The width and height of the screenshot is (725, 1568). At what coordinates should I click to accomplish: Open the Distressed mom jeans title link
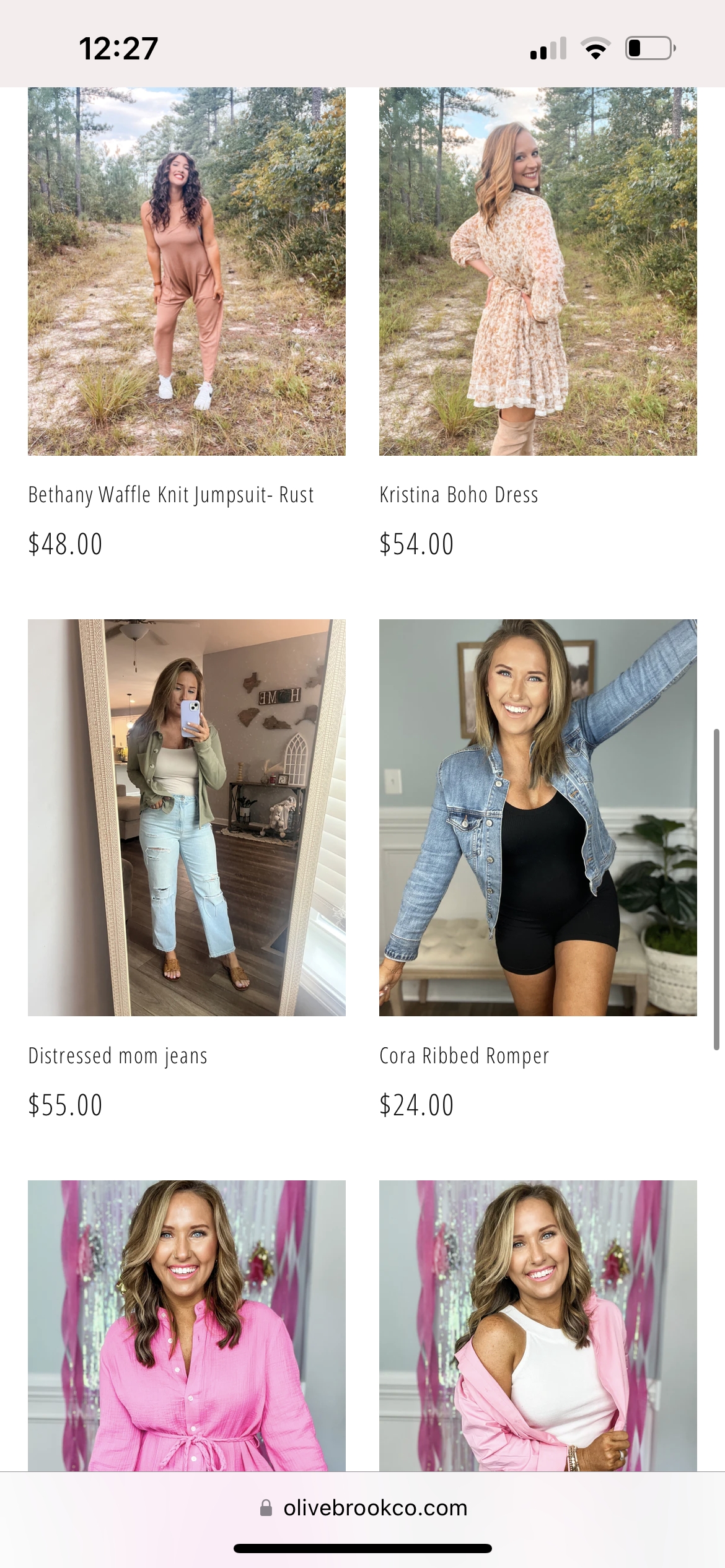pos(118,1056)
